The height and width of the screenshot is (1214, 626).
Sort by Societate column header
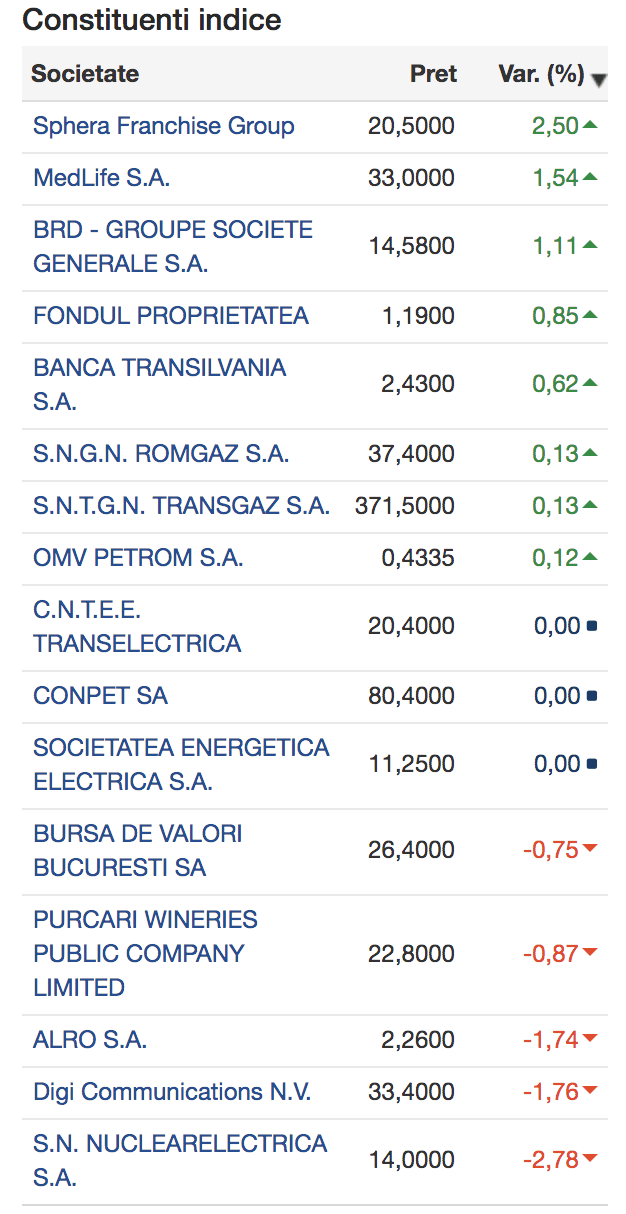(85, 74)
